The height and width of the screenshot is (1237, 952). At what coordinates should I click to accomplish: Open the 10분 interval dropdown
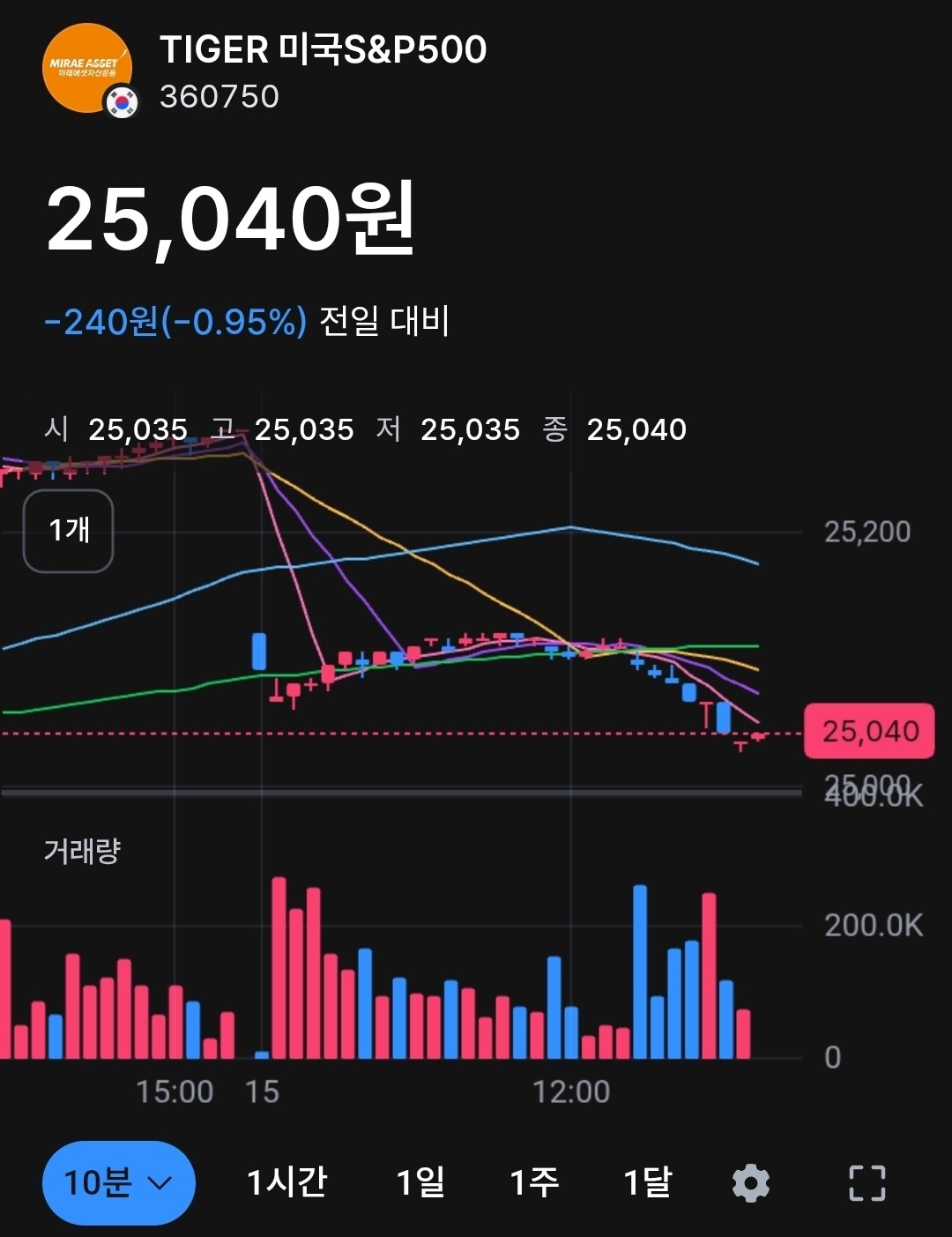click(x=119, y=1182)
